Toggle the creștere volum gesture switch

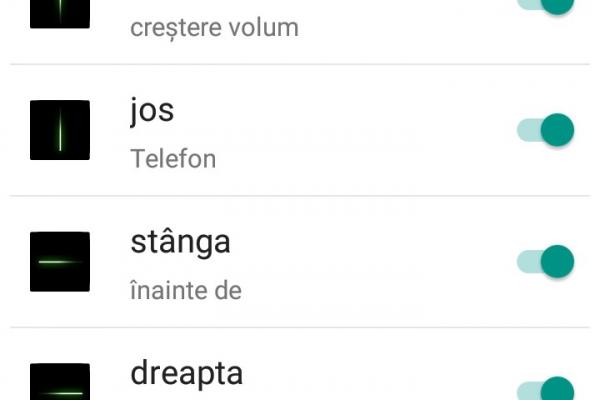click(546, 5)
